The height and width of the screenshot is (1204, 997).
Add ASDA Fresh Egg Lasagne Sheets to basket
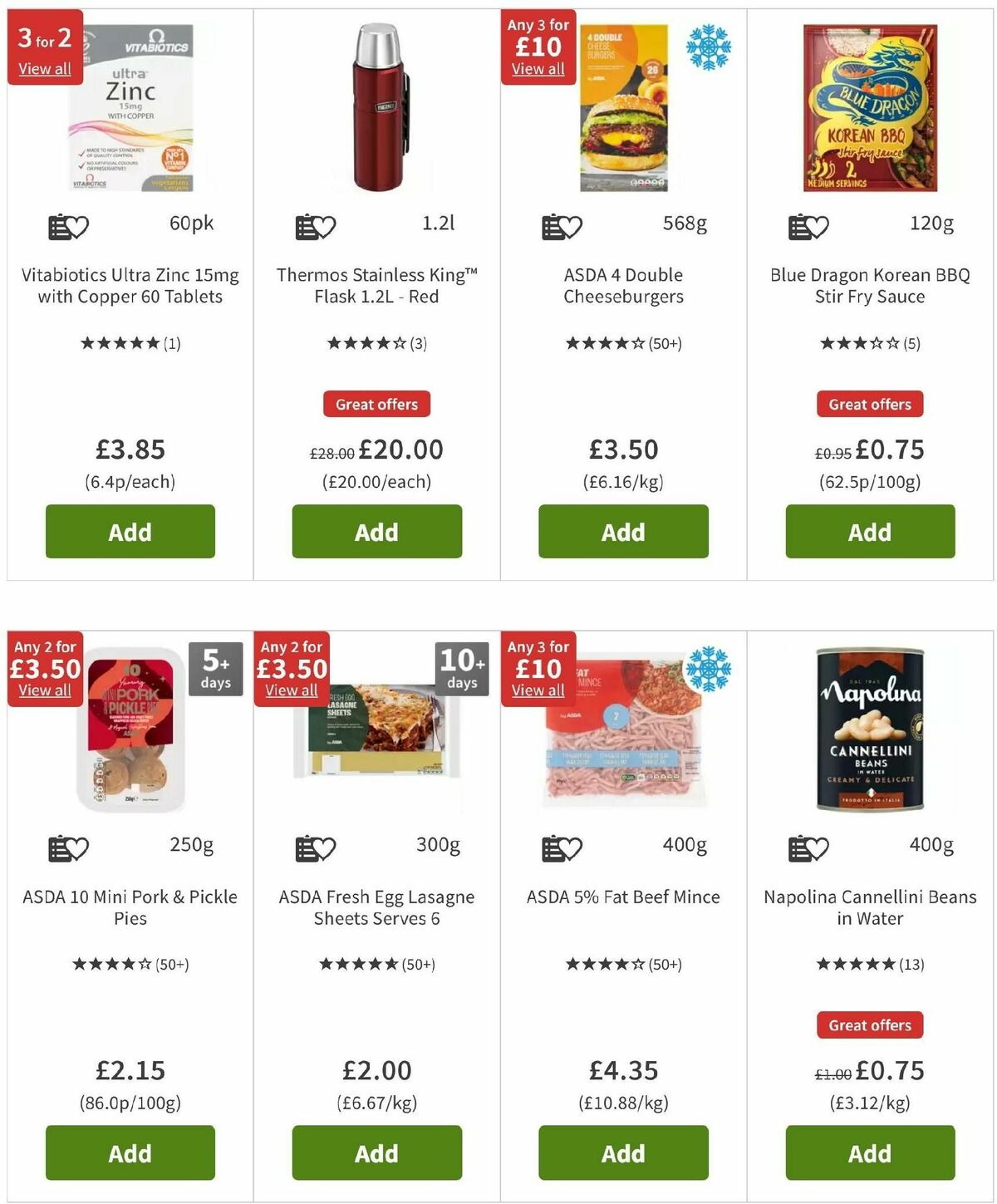375,1152
